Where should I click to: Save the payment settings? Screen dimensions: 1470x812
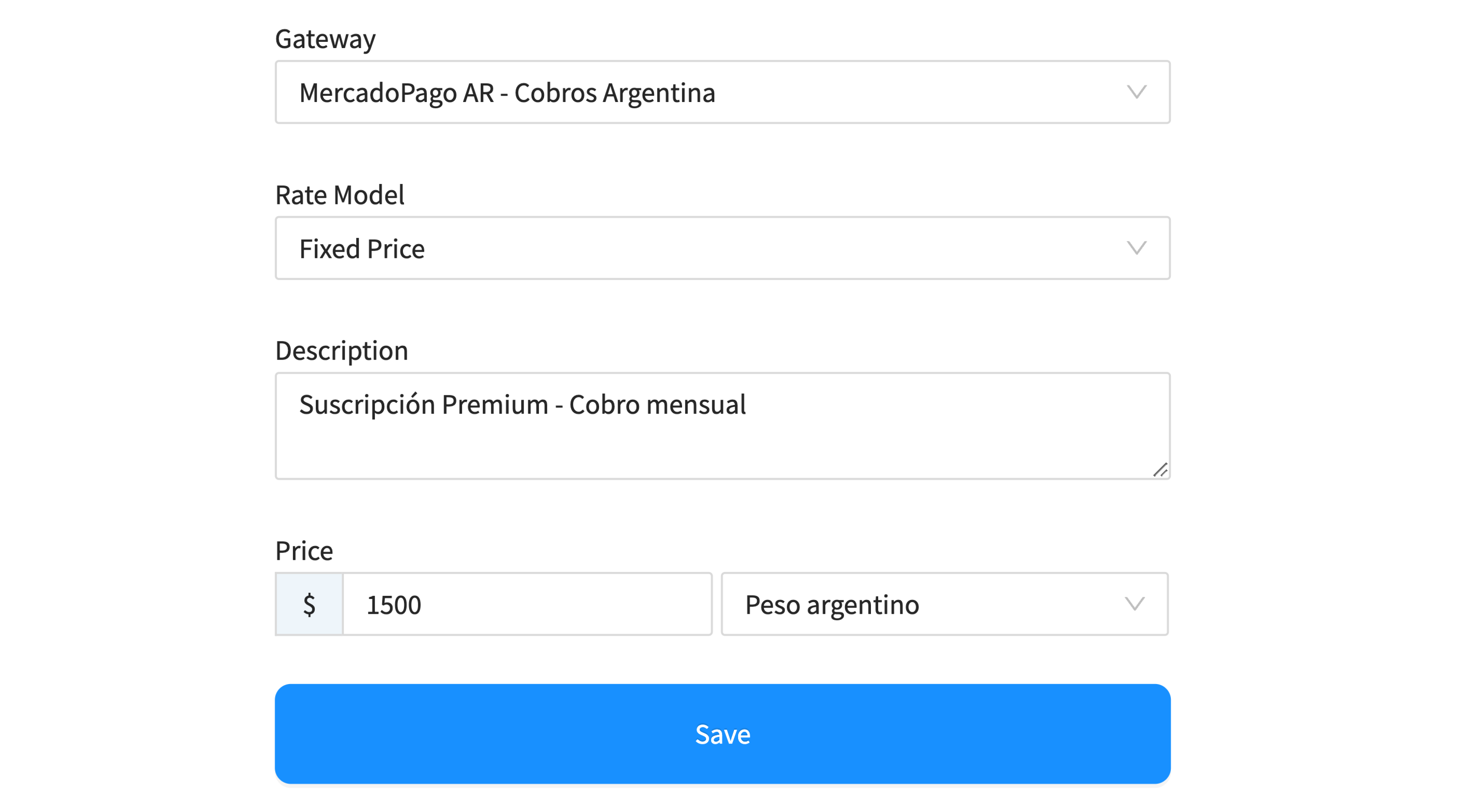[722, 734]
